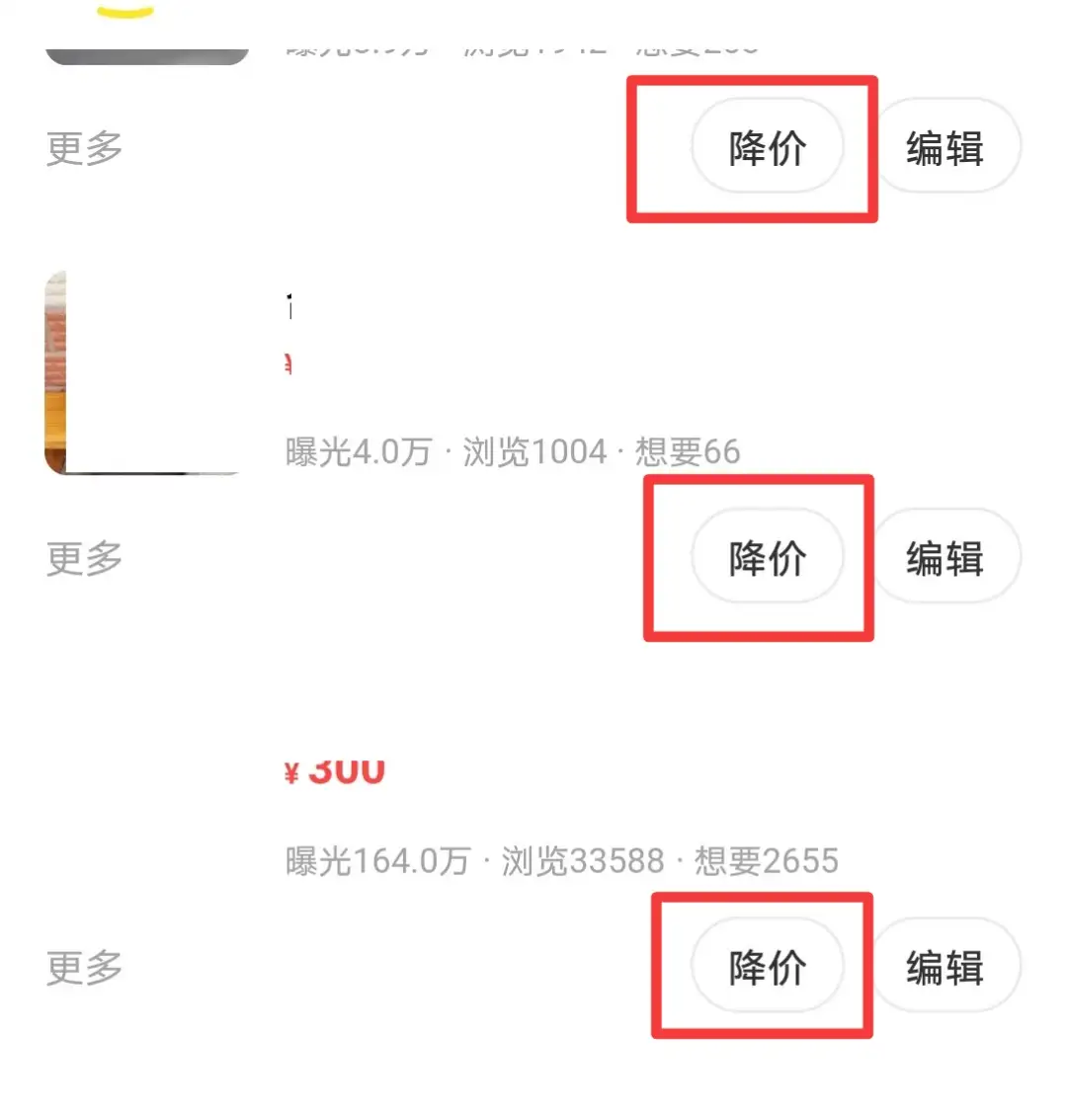Open 编辑 for the ¥300 listing
This screenshot has height=1120, width=1067.
pos(944,967)
